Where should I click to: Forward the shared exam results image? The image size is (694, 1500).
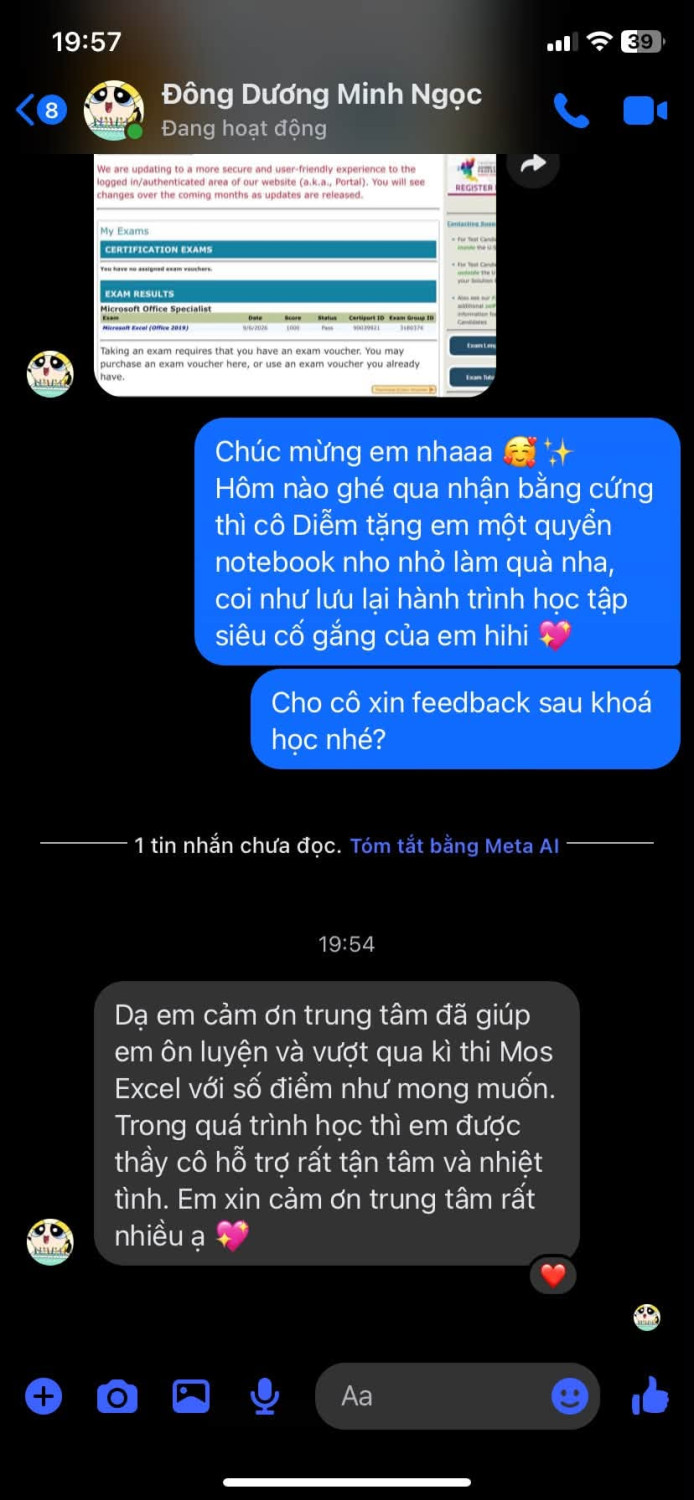[x=533, y=165]
